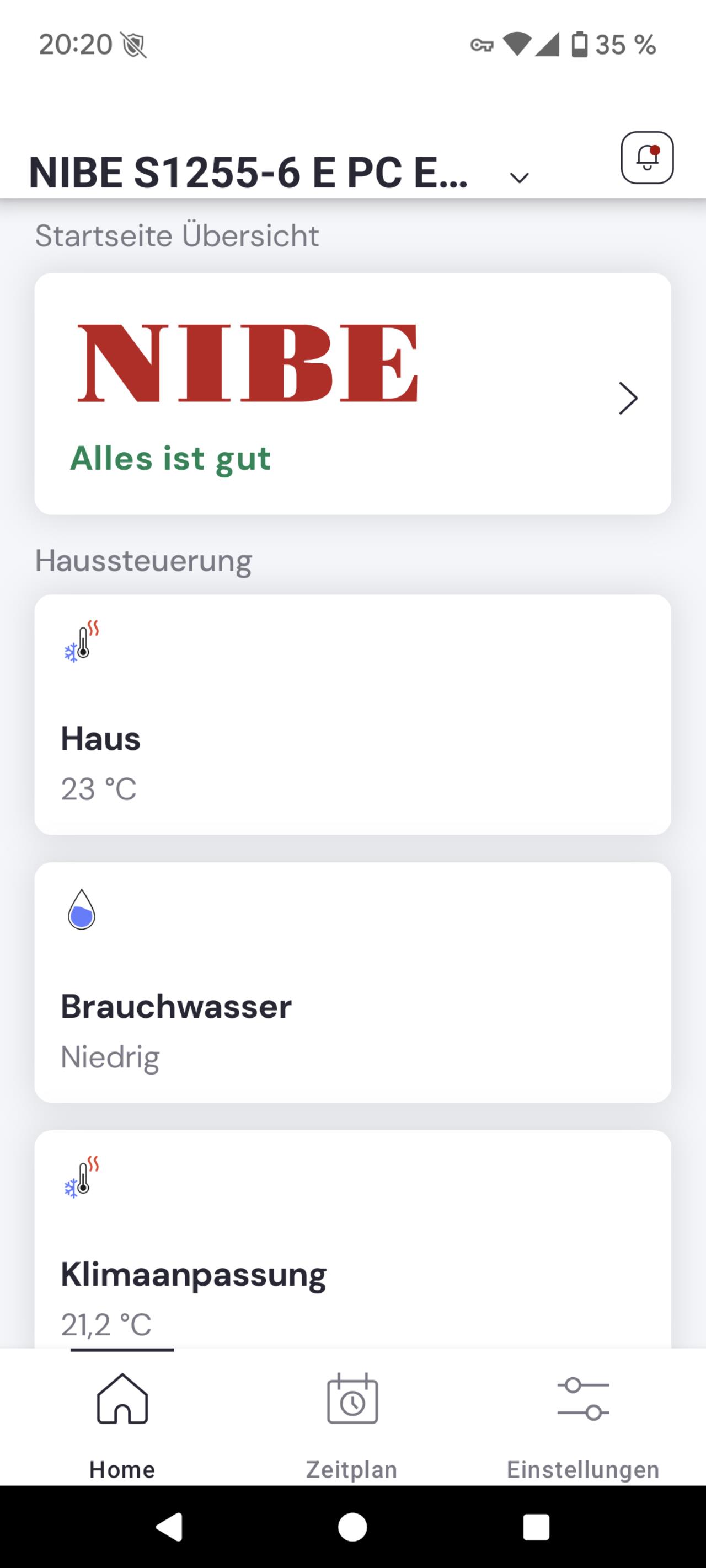Open the Haus 23 °C card
Viewport: 706px width, 1568px height.
point(352,714)
